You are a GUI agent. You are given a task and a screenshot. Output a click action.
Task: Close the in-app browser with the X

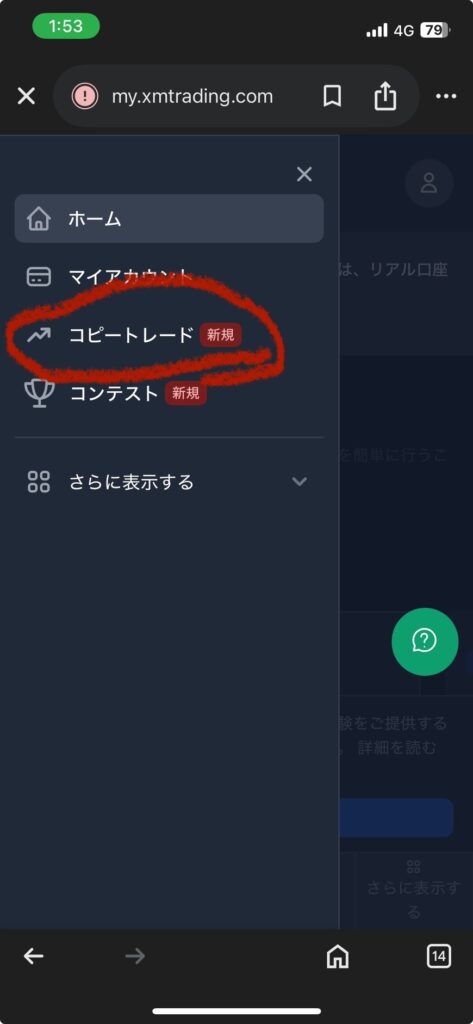coord(26,97)
